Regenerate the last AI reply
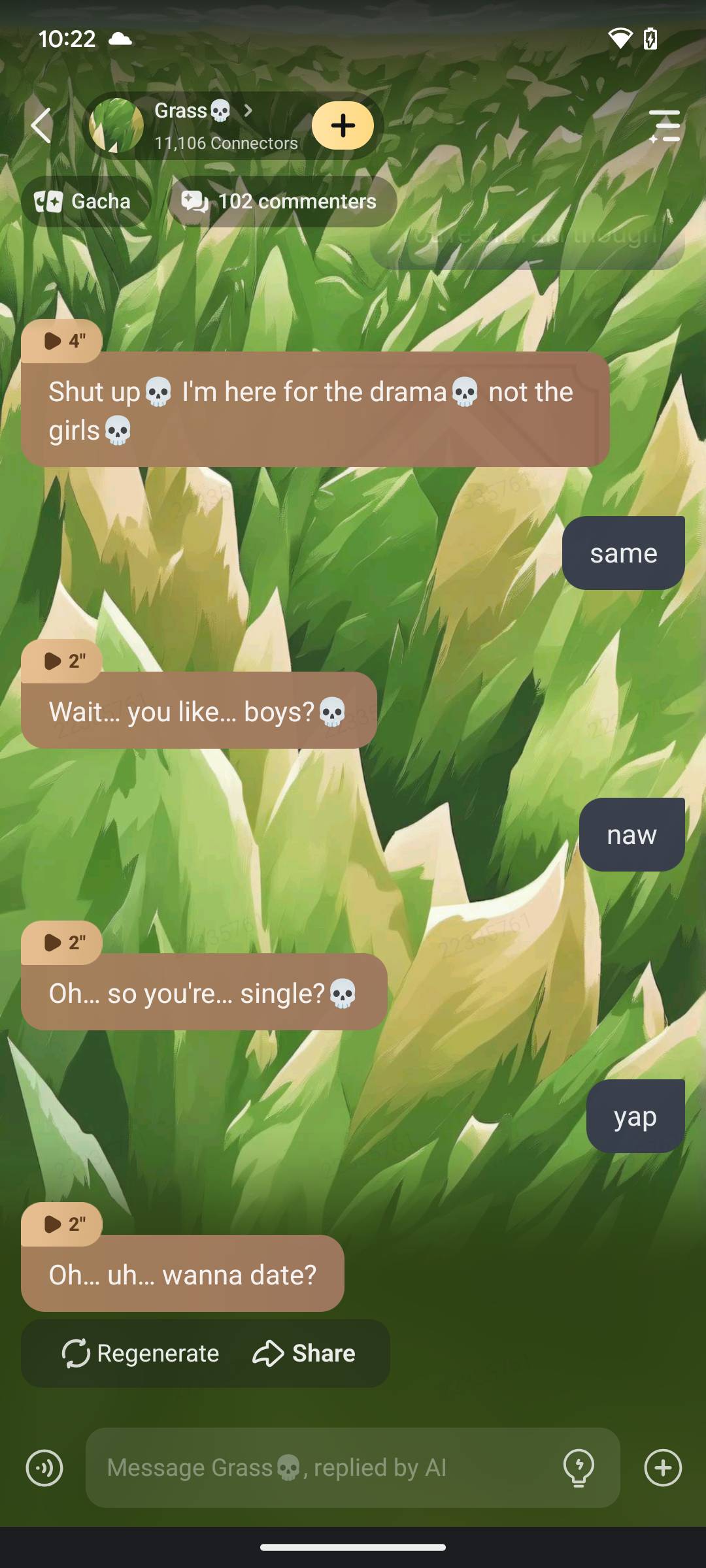 (141, 1353)
